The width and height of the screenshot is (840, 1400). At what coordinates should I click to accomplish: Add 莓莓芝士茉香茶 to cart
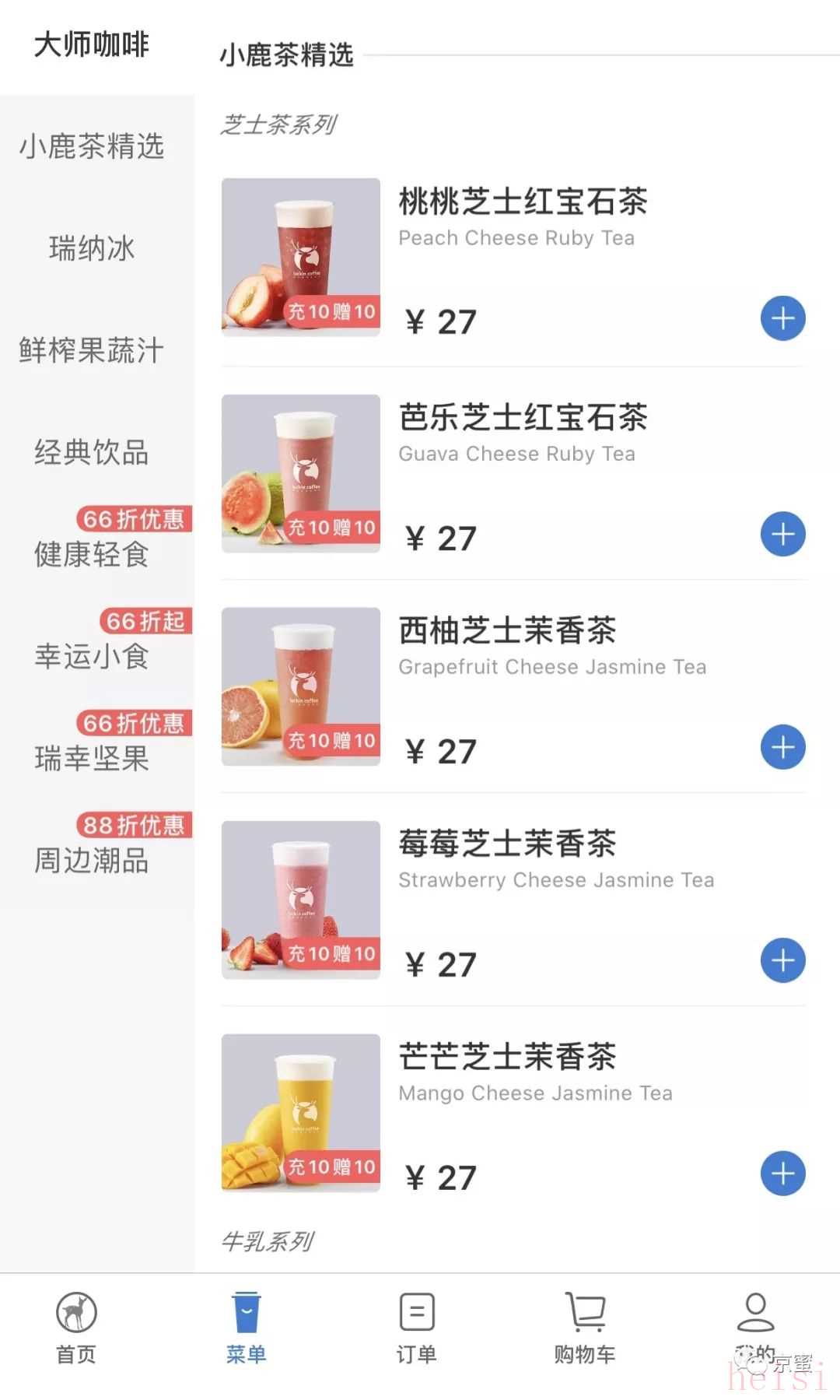coord(782,961)
